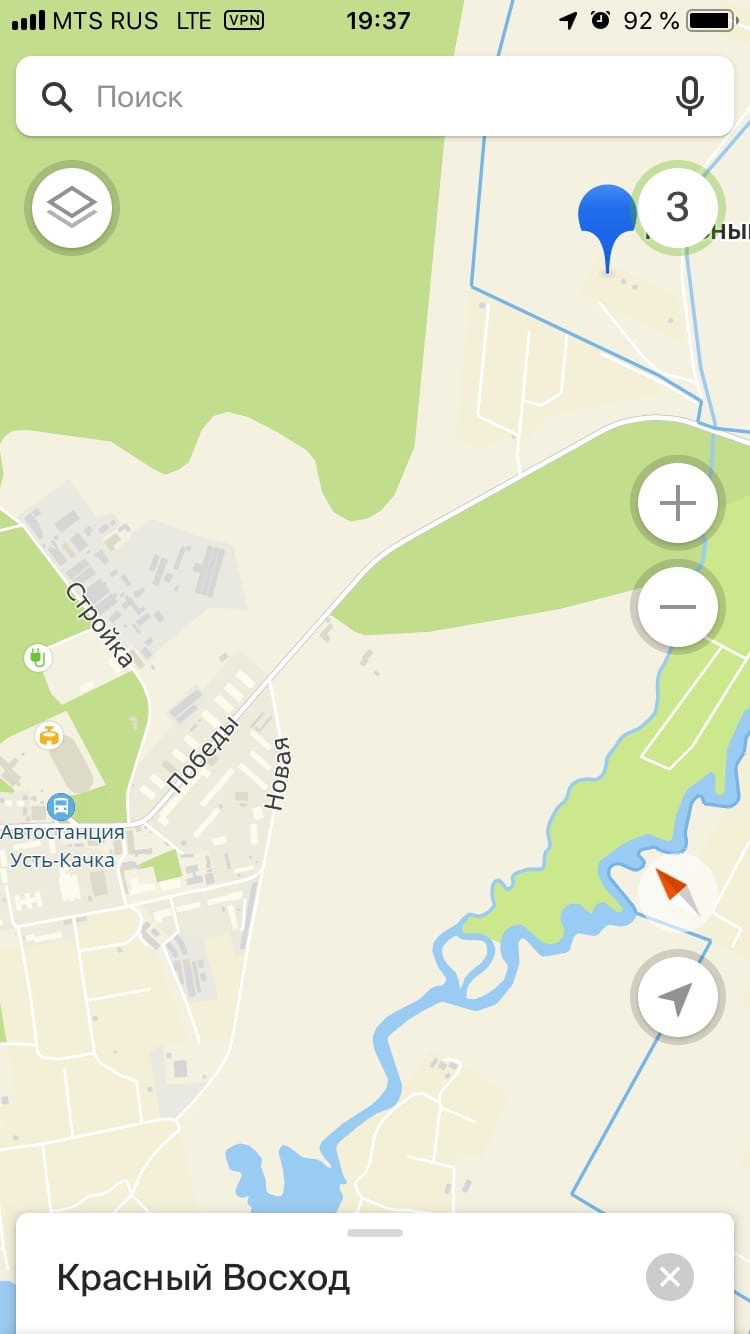Open the green charging station marker

pyautogui.click(x=37, y=657)
